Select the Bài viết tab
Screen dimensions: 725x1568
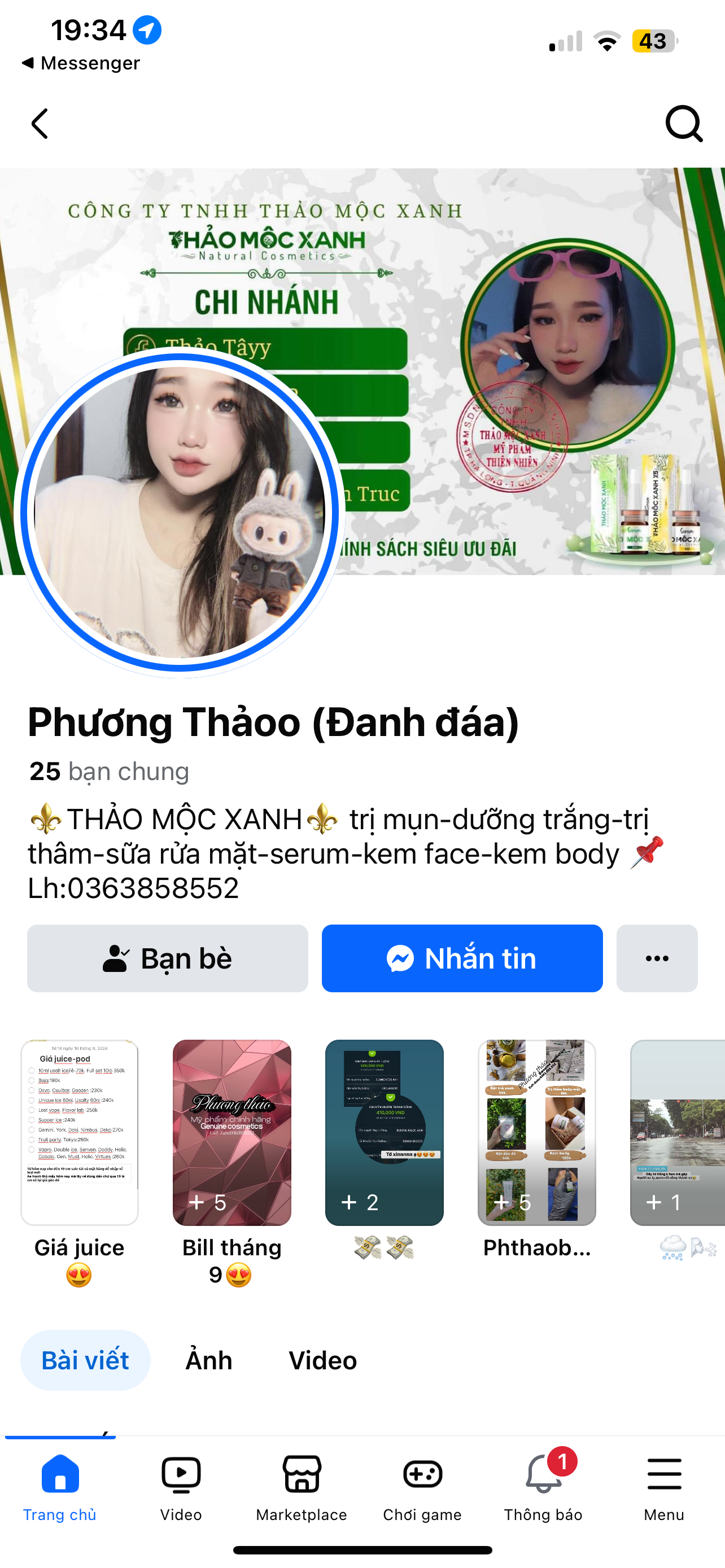coord(85,1360)
